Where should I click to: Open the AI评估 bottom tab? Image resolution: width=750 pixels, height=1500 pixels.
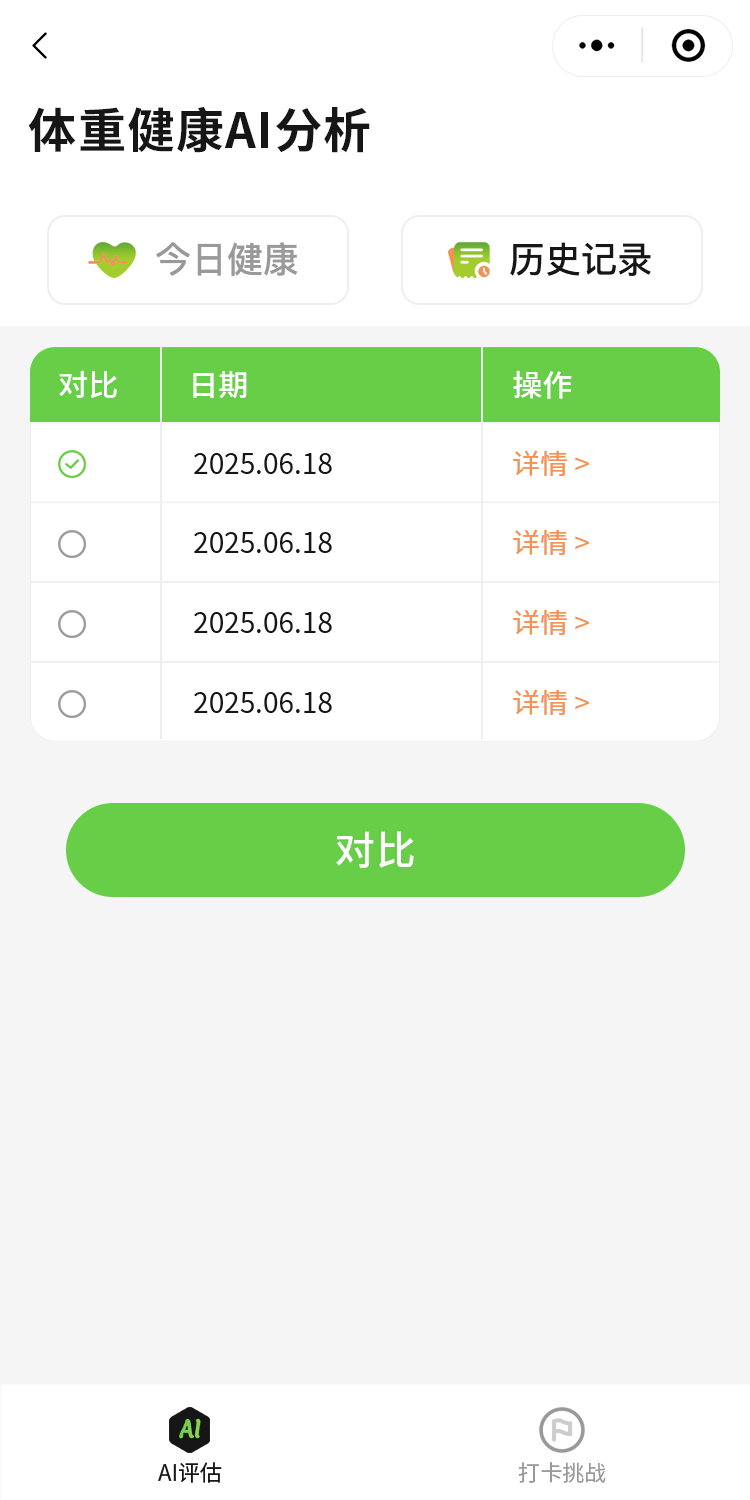click(189, 1445)
